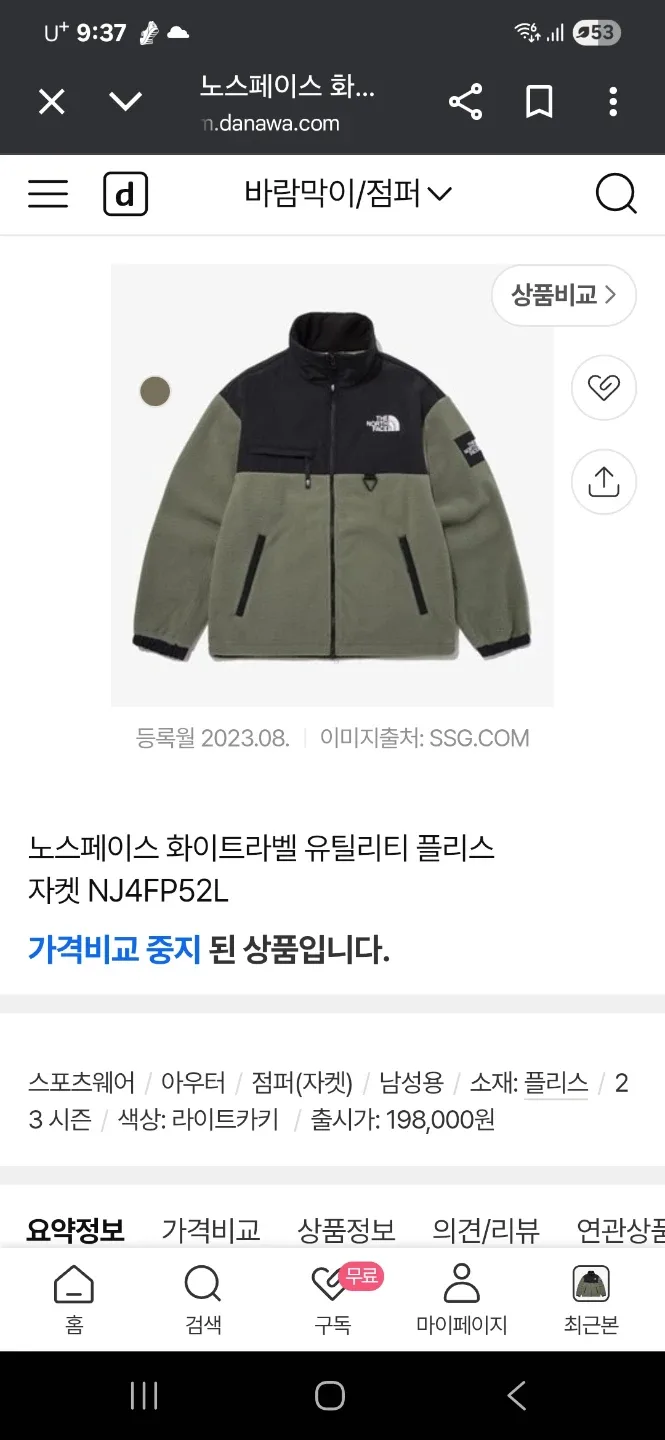Close the in-app browser tab
665x1440 pixels.
51,101
